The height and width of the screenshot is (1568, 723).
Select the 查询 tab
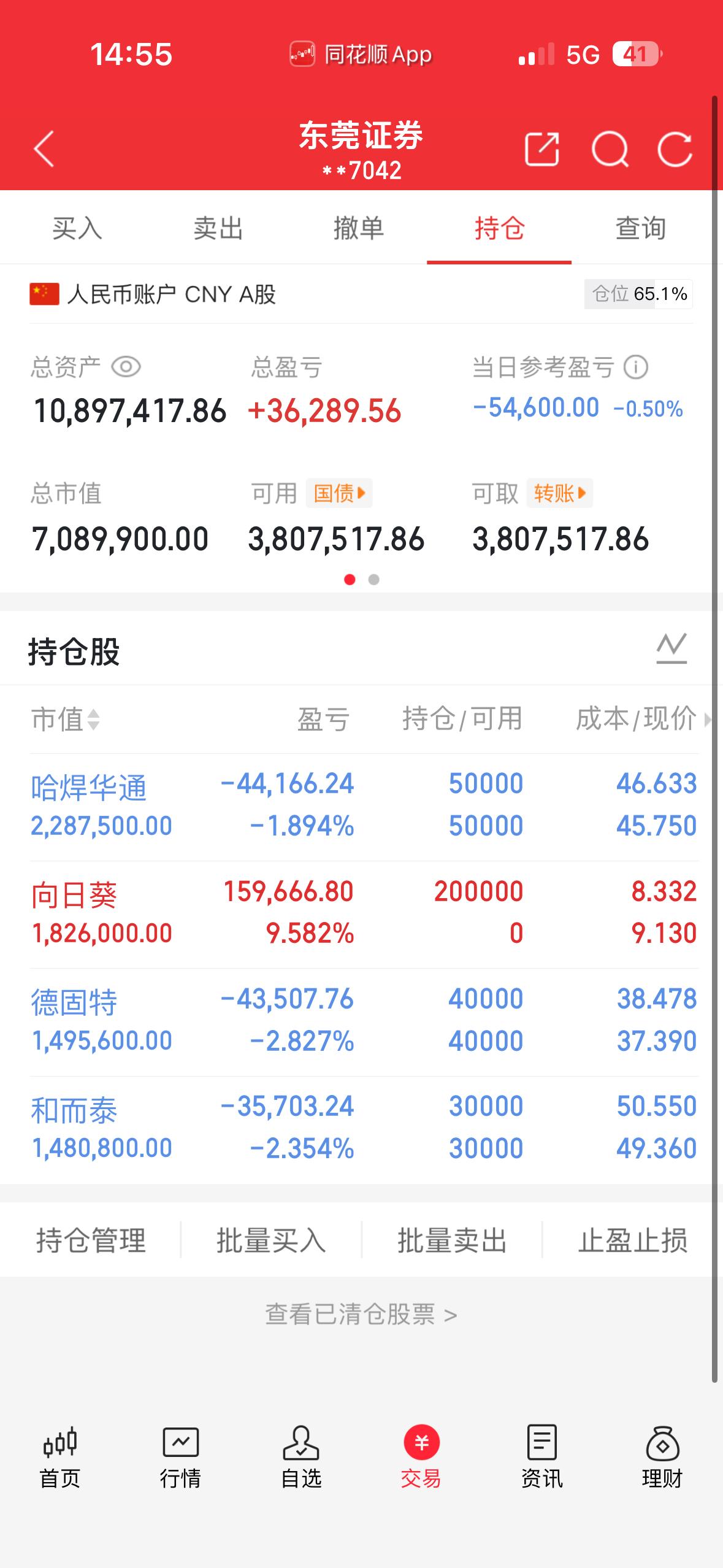640,228
